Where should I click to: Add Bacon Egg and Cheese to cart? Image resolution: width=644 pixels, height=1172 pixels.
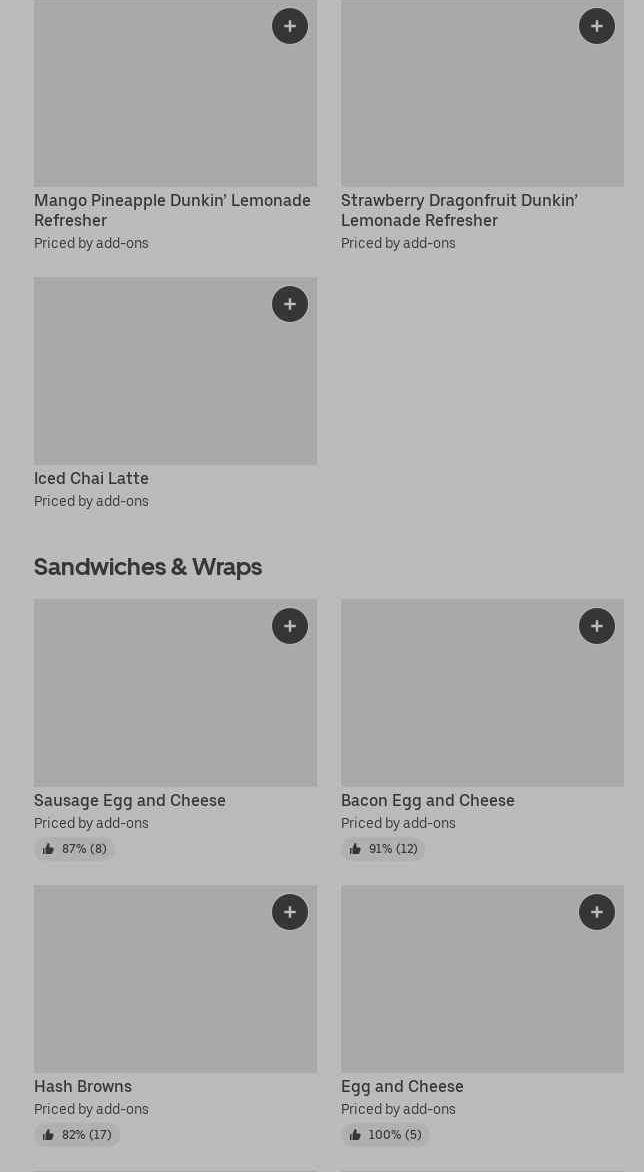tap(596, 626)
